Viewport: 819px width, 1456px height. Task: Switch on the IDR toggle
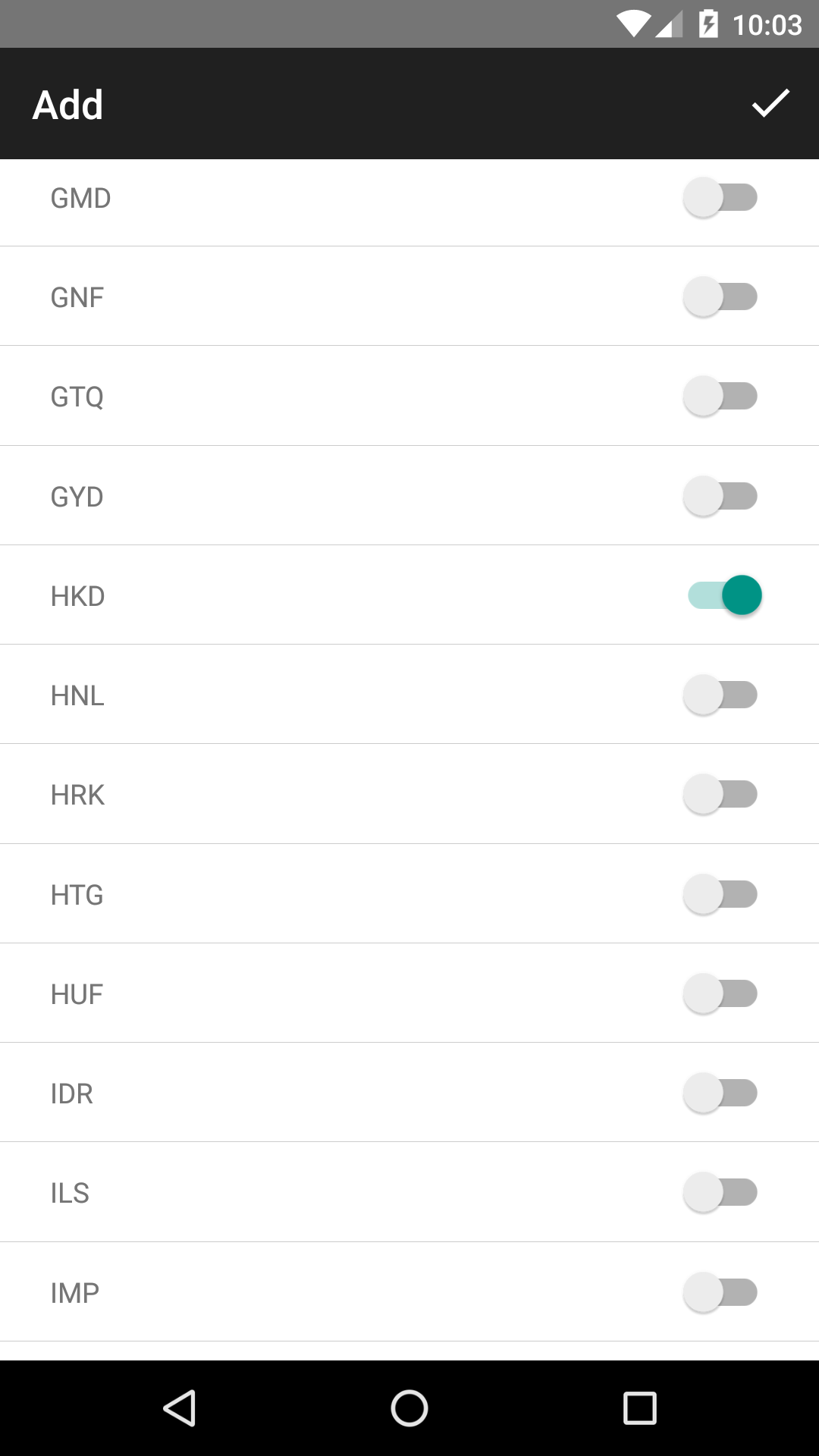click(721, 1094)
